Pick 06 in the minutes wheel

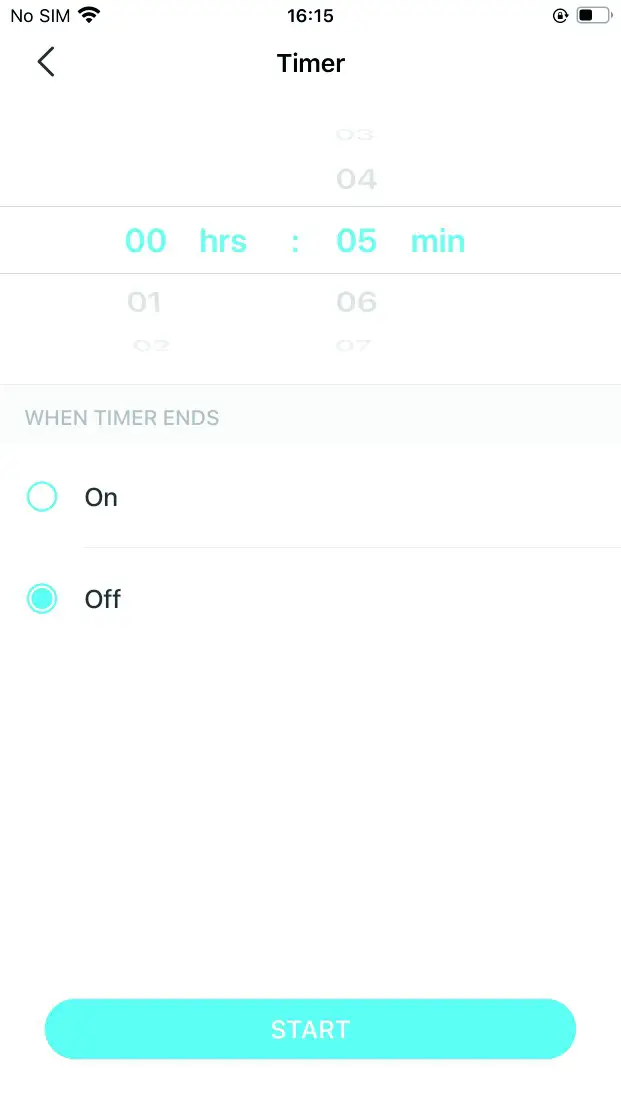pos(356,301)
